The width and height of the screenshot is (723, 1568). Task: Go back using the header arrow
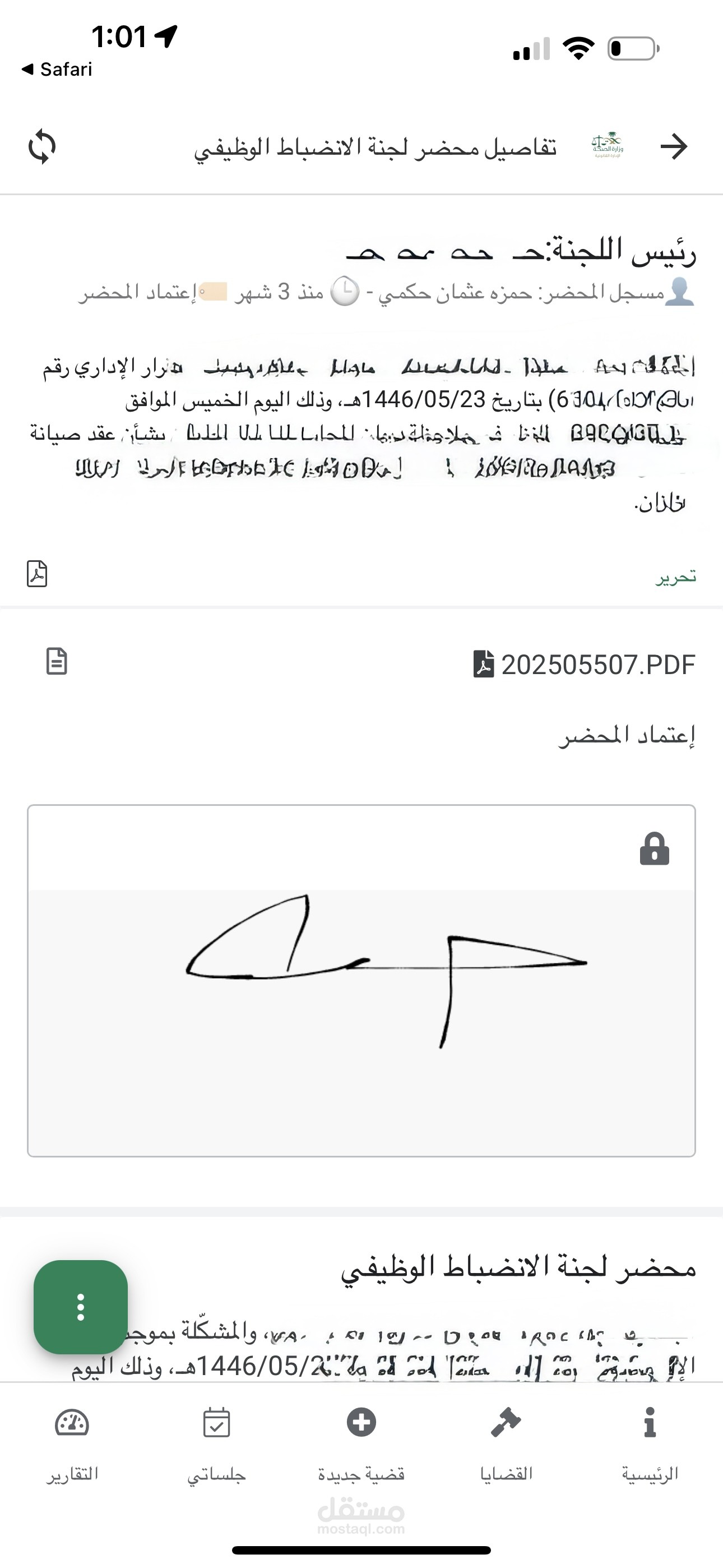[674, 147]
